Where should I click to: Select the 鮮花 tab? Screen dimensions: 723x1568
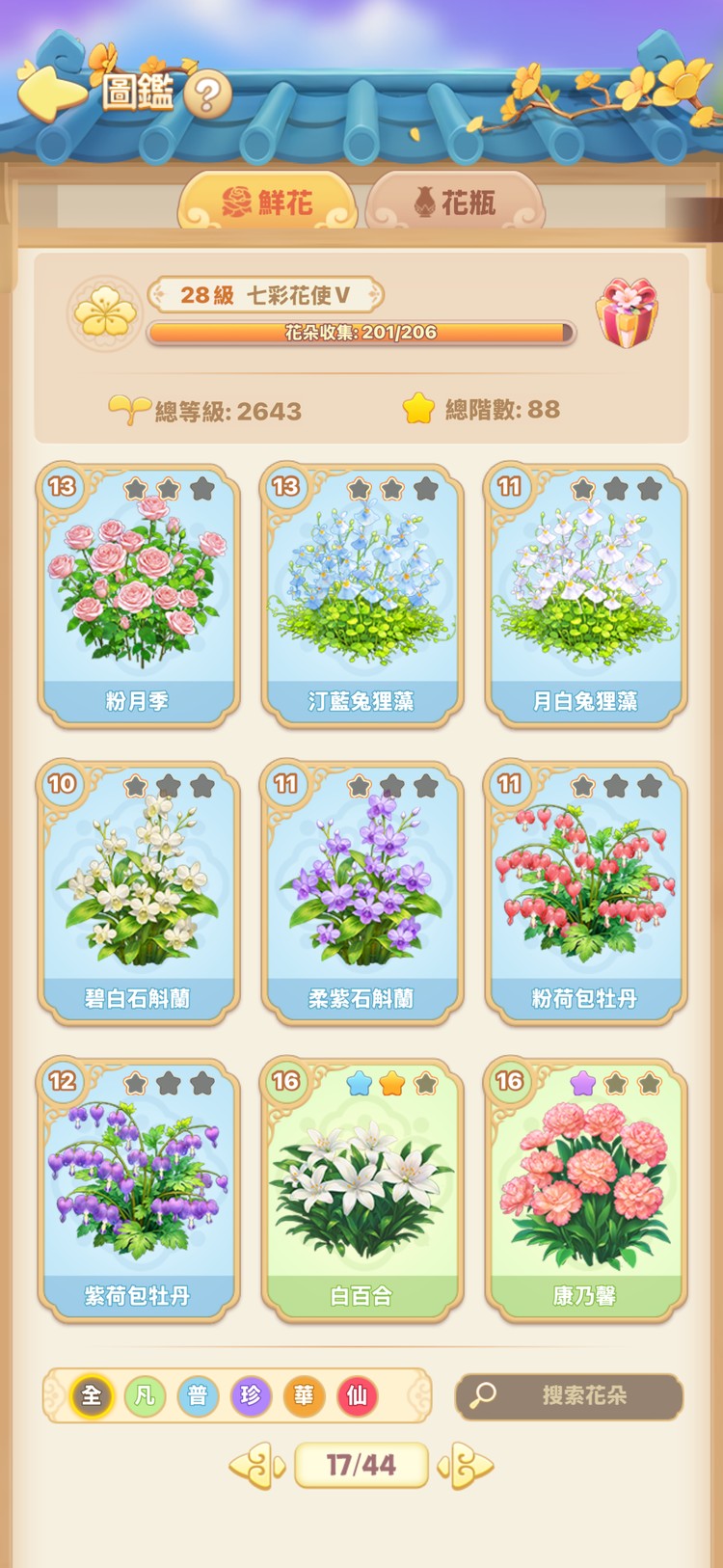tap(267, 203)
